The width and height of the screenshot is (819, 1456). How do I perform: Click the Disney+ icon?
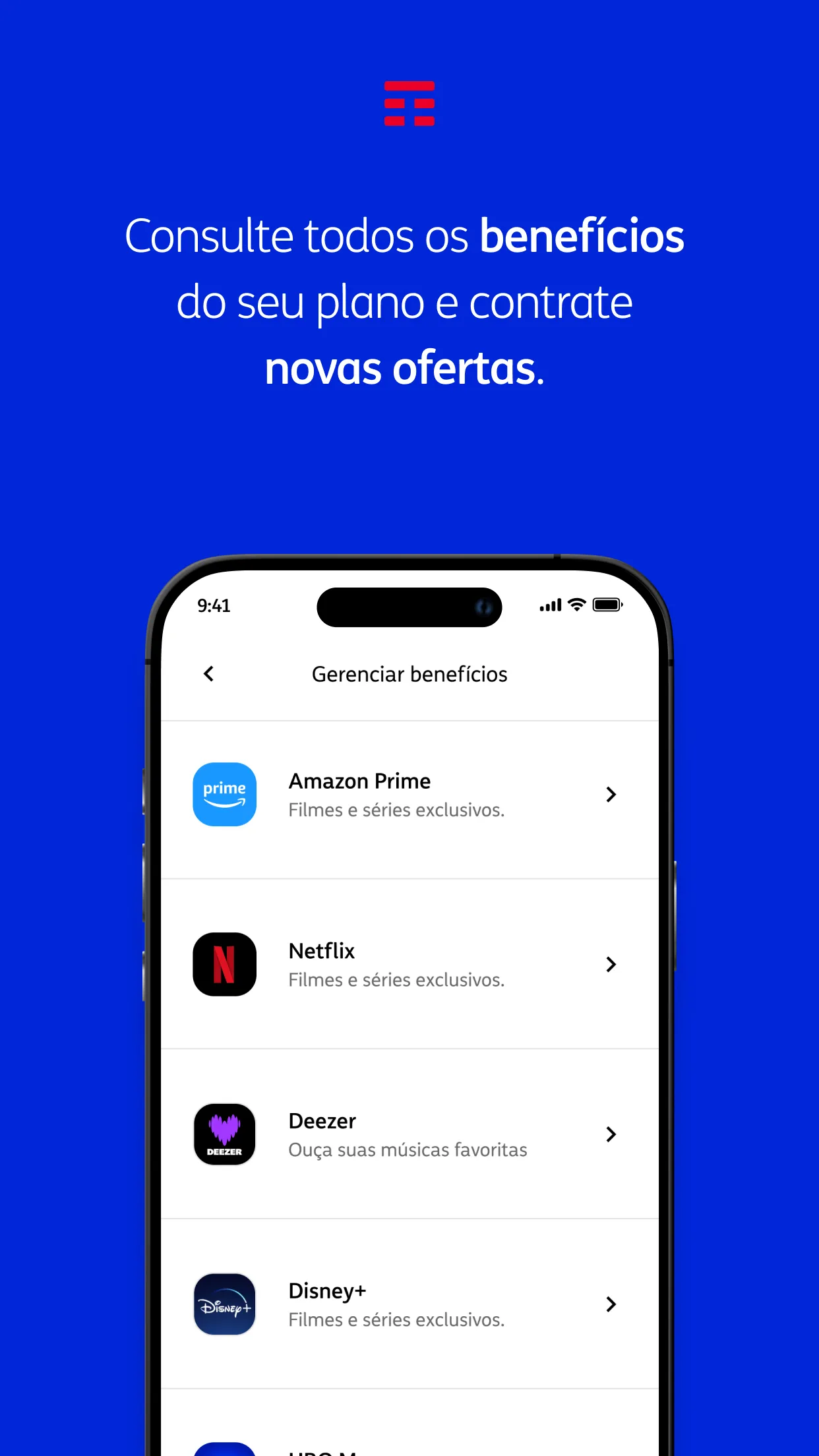point(225,1304)
